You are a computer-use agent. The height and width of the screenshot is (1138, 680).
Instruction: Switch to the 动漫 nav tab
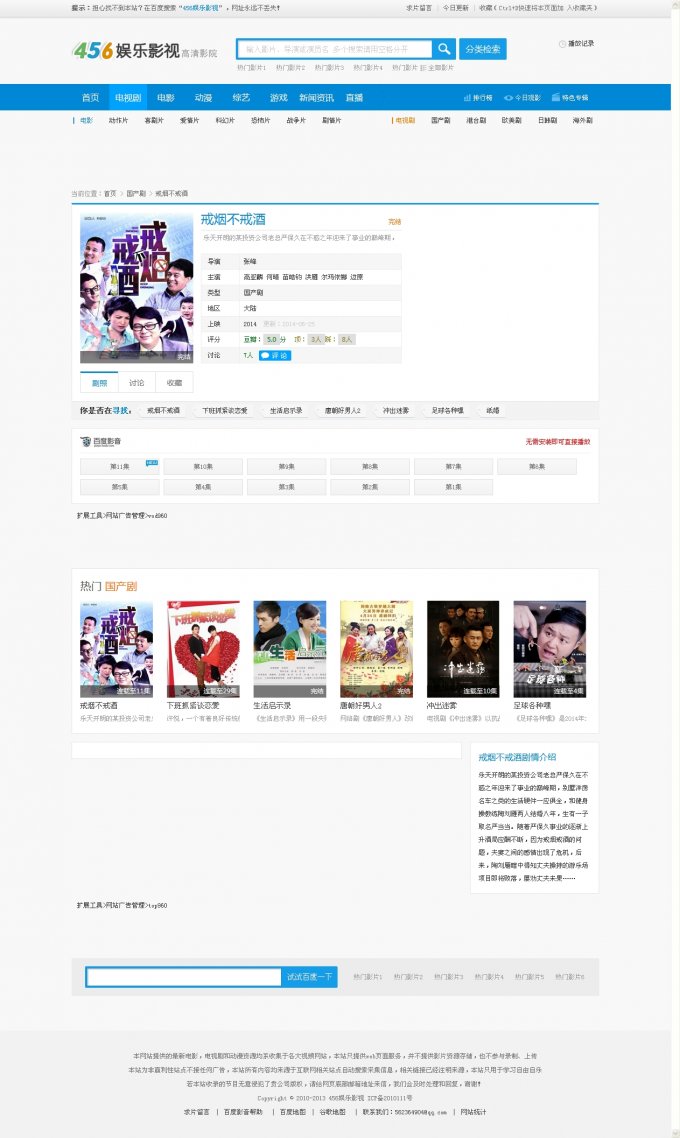[x=203, y=98]
